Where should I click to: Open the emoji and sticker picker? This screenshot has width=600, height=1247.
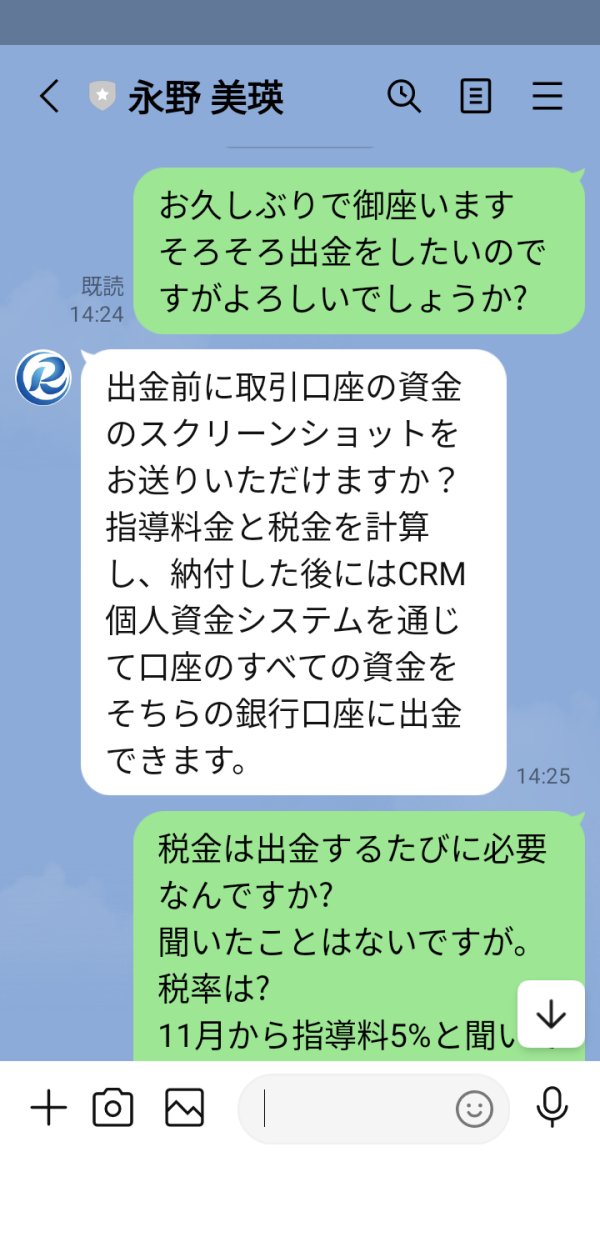[475, 1109]
